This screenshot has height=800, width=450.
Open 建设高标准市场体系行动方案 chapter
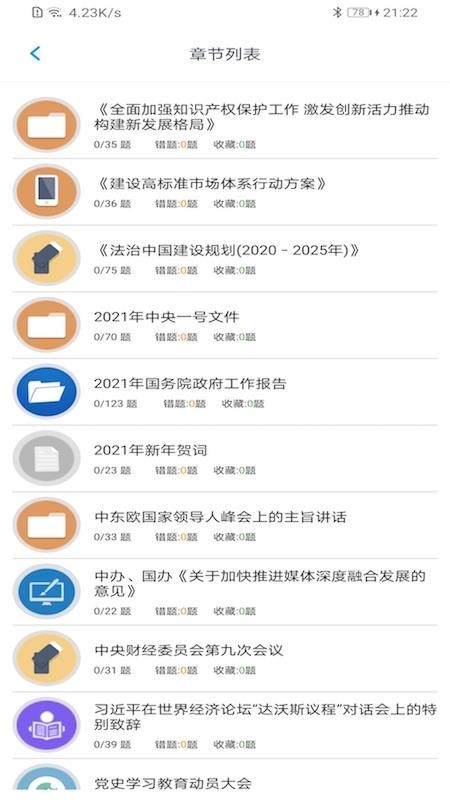pos(225,192)
